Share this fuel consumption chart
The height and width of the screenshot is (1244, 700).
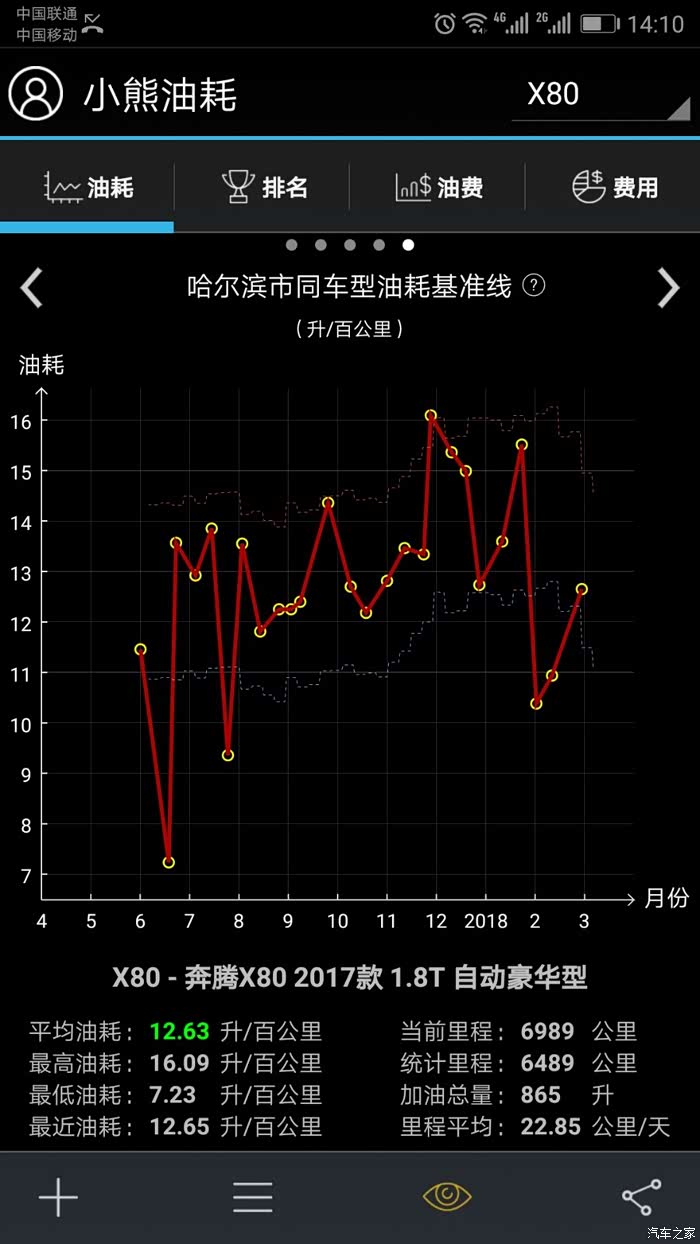641,1196
